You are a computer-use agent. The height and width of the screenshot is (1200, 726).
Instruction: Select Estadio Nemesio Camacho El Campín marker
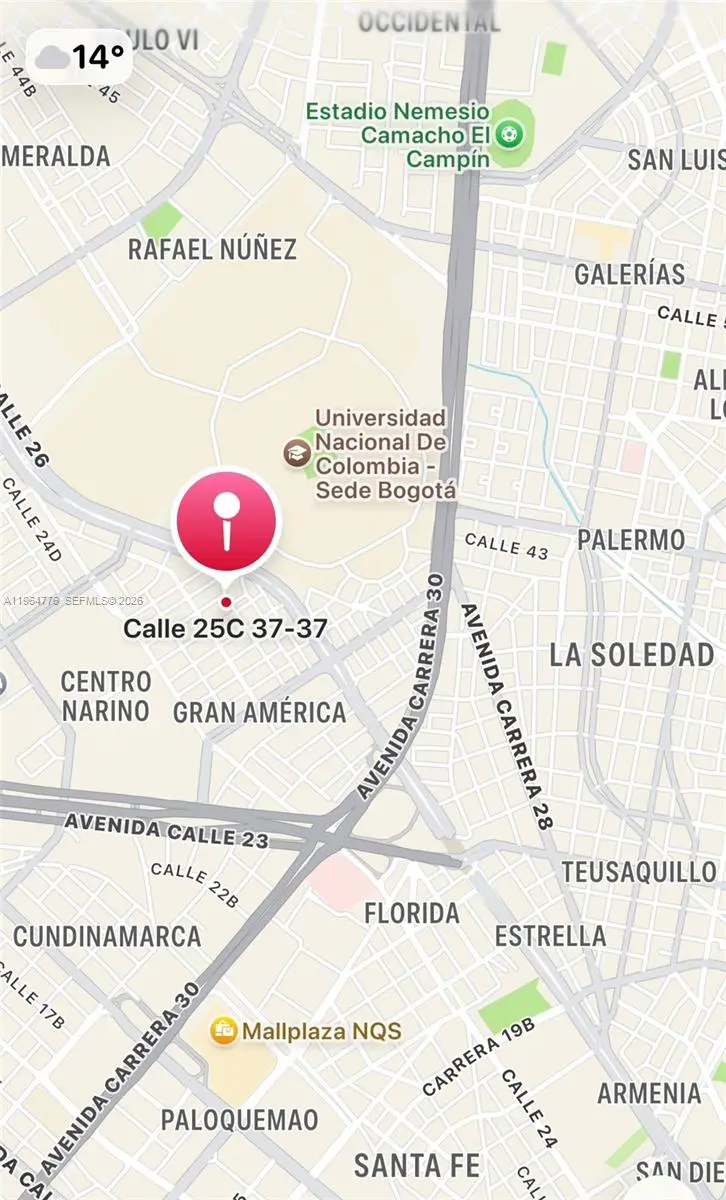[x=510, y=133]
